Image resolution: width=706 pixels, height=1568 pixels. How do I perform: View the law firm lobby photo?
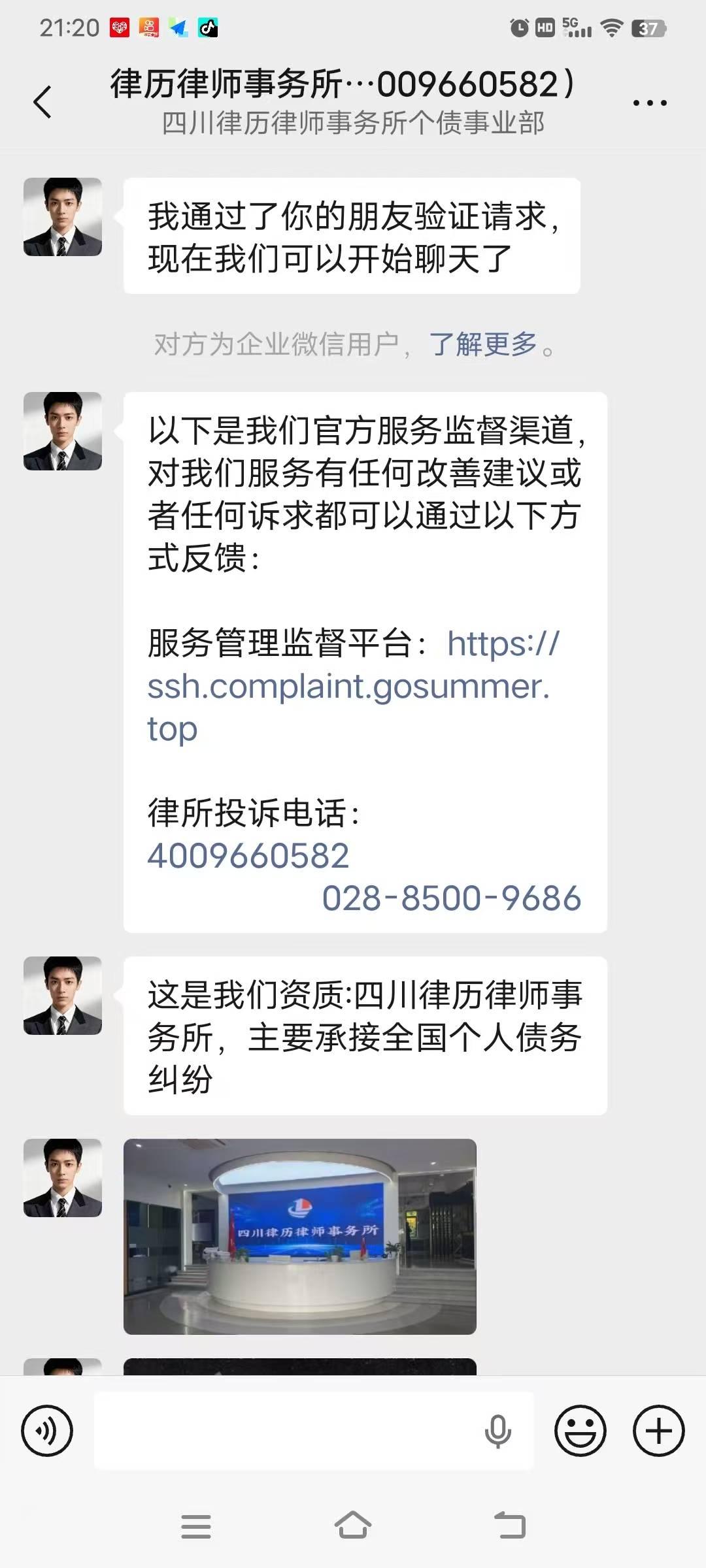[299, 1236]
